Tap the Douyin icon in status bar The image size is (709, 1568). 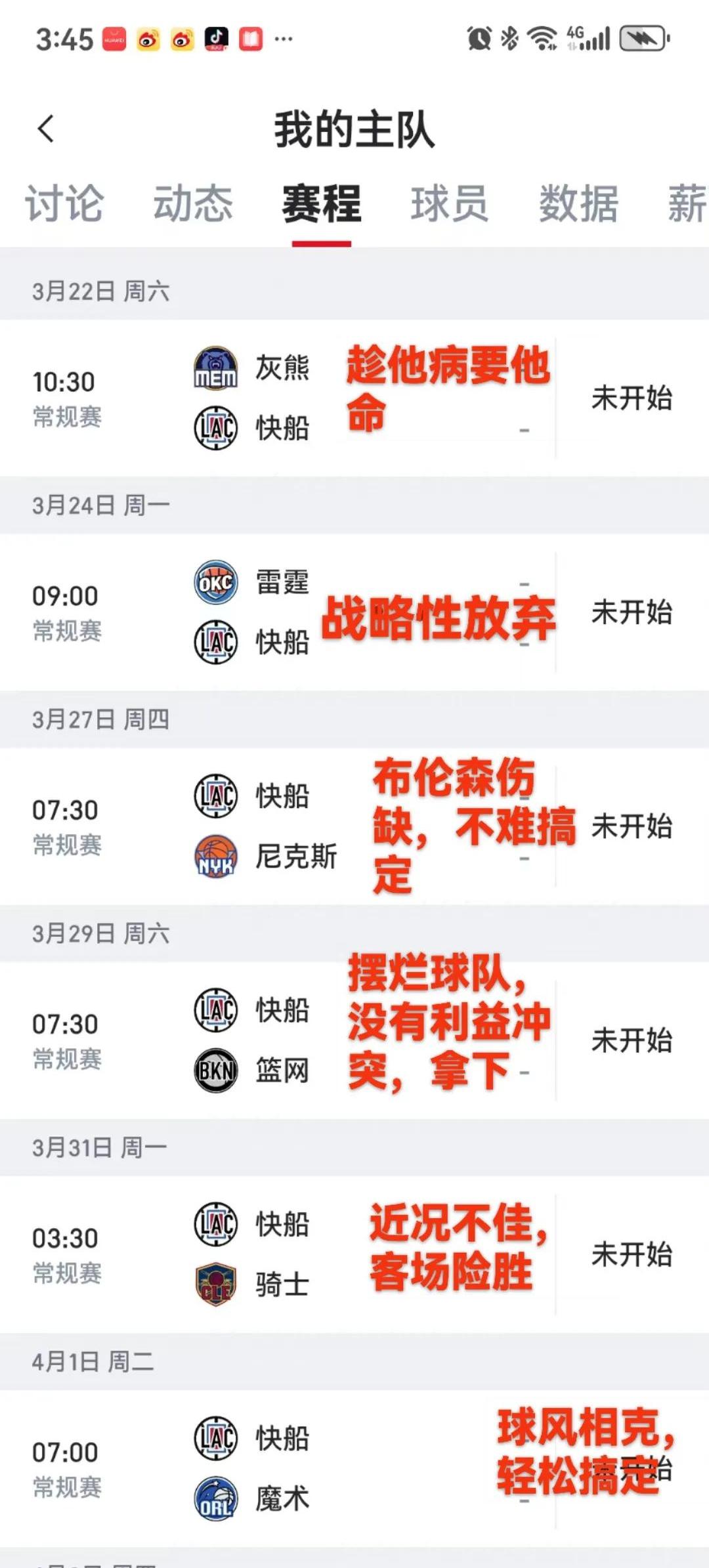(x=217, y=37)
